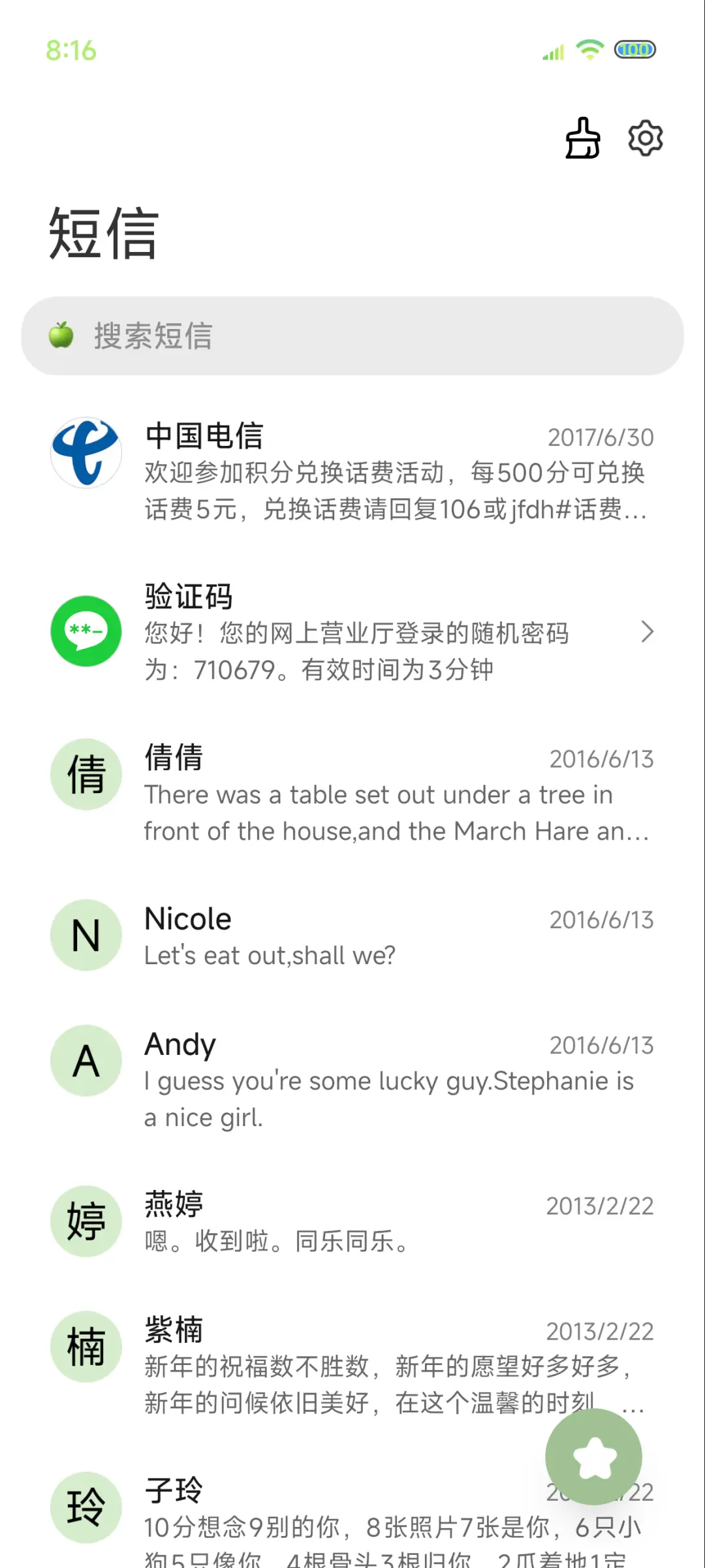Select the 婷 avatar for 燕婷
Image resolution: width=705 pixels, height=1568 pixels.
tap(86, 1221)
